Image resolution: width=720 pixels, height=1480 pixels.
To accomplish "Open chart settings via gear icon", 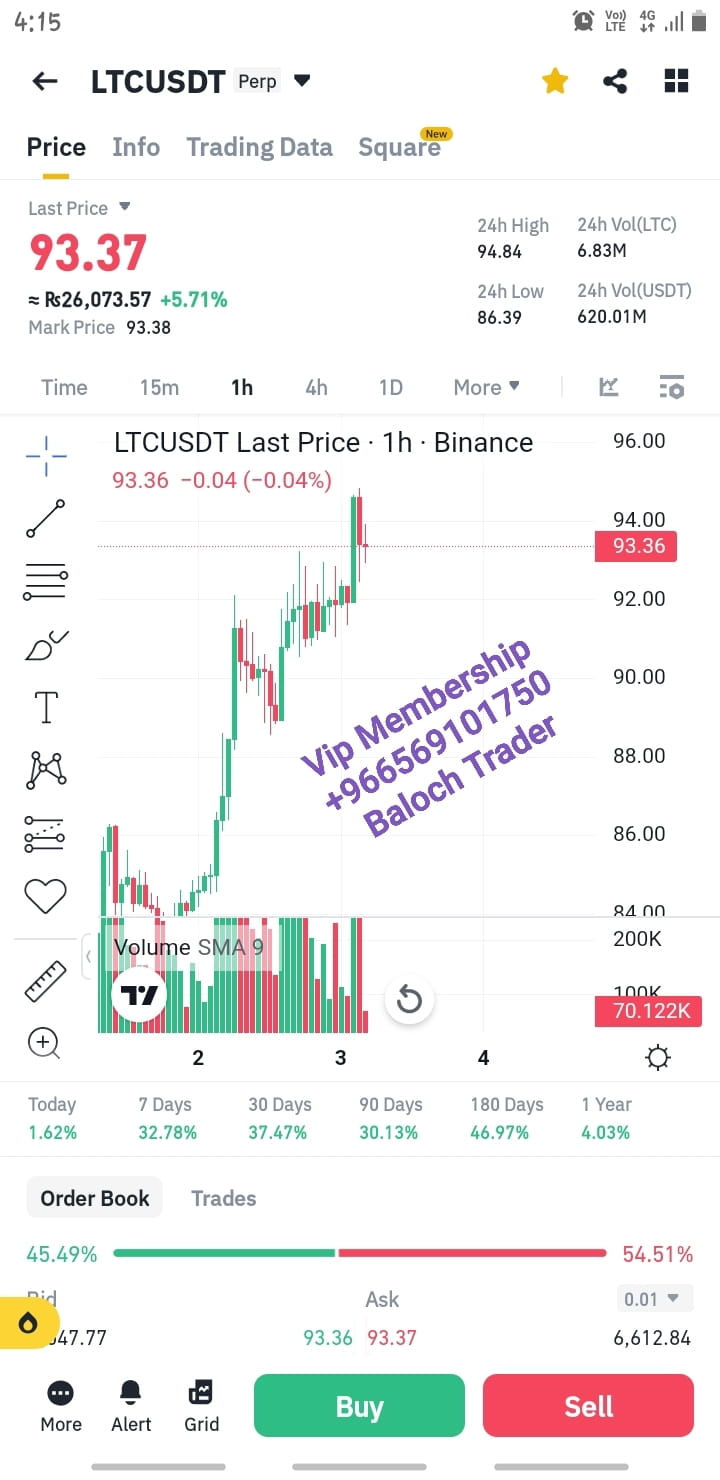I will coord(657,1057).
